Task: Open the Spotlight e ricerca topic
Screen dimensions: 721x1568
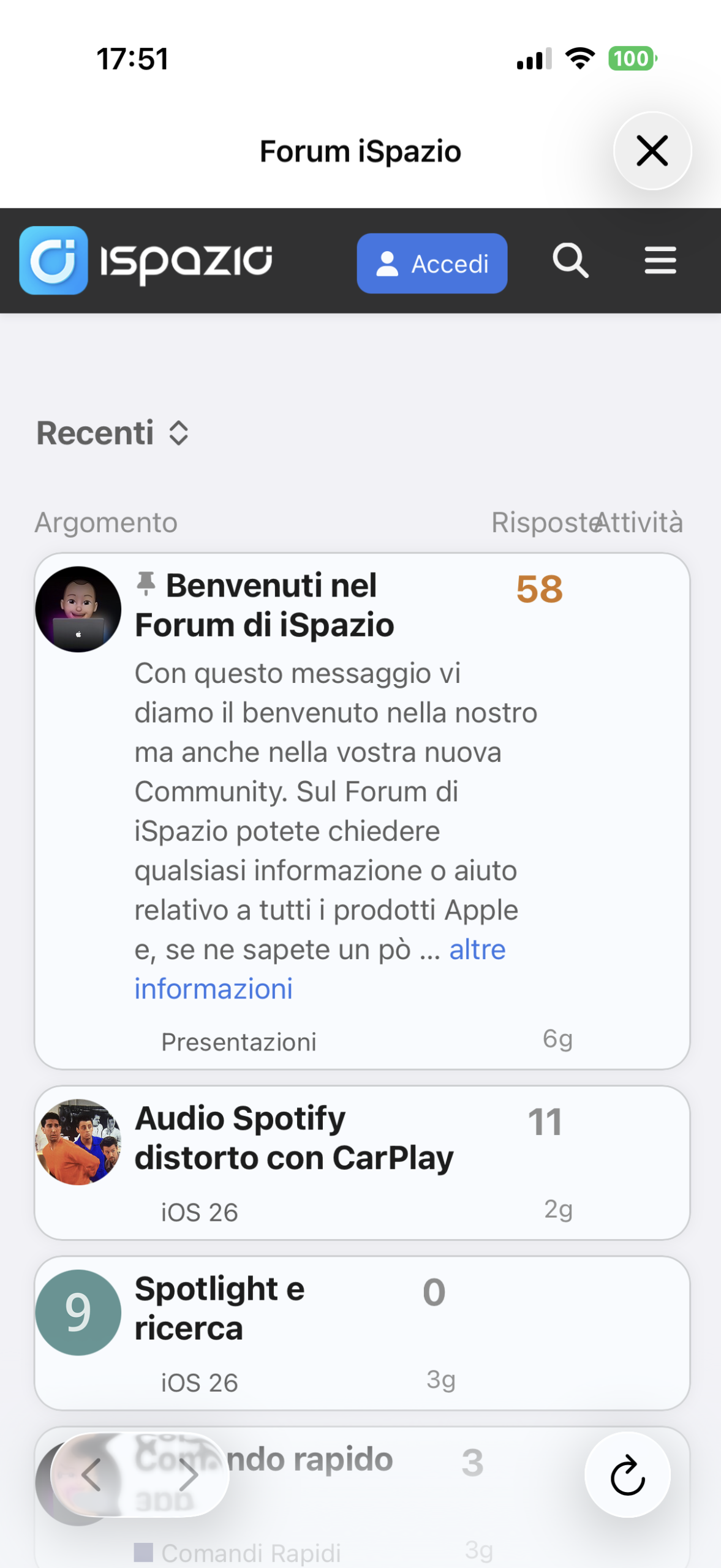Action: 219,1308
